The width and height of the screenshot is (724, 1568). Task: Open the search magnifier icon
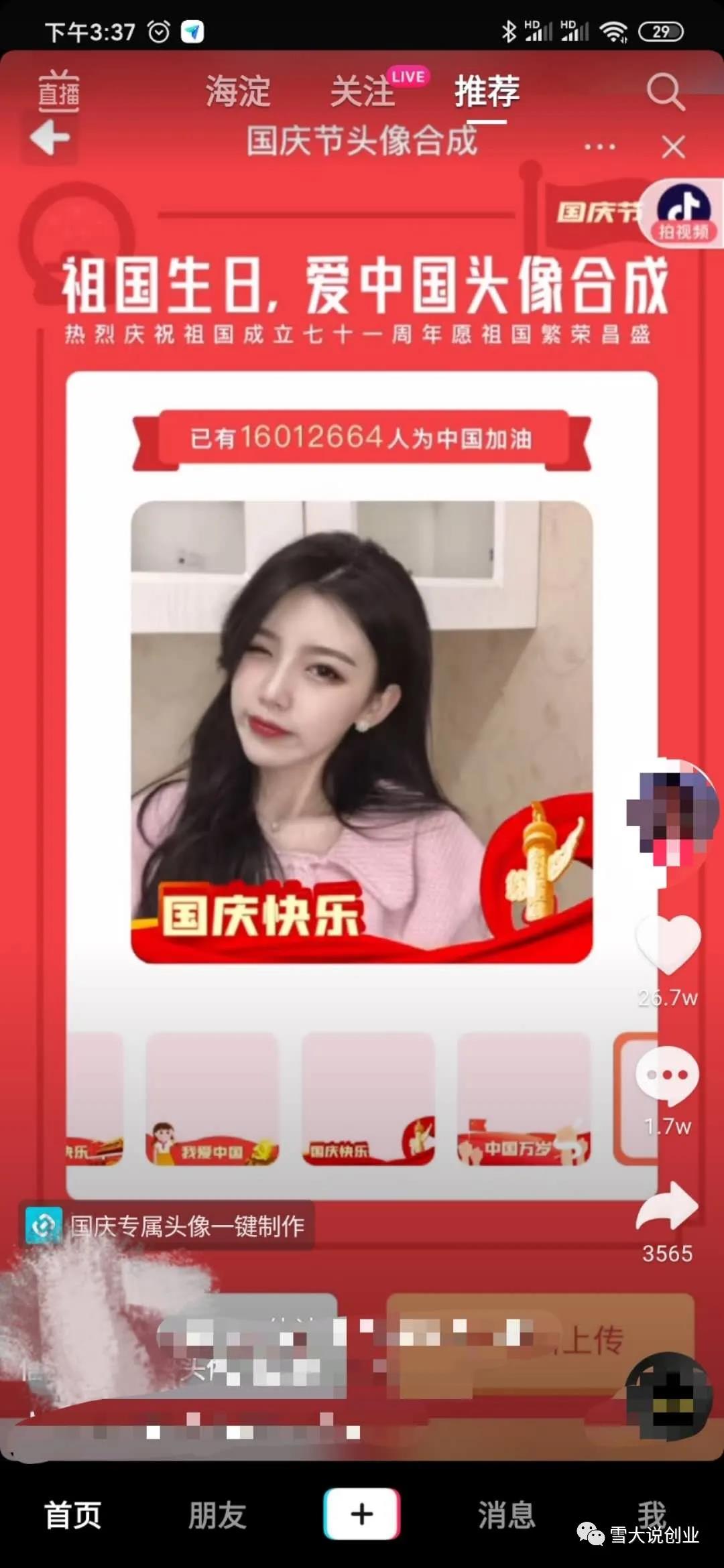(665, 91)
